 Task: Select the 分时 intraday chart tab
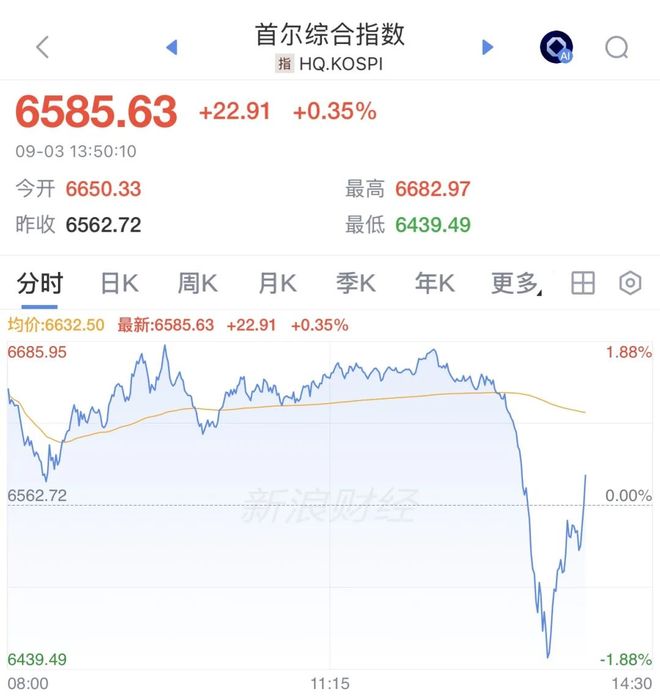pyautogui.click(x=40, y=283)
